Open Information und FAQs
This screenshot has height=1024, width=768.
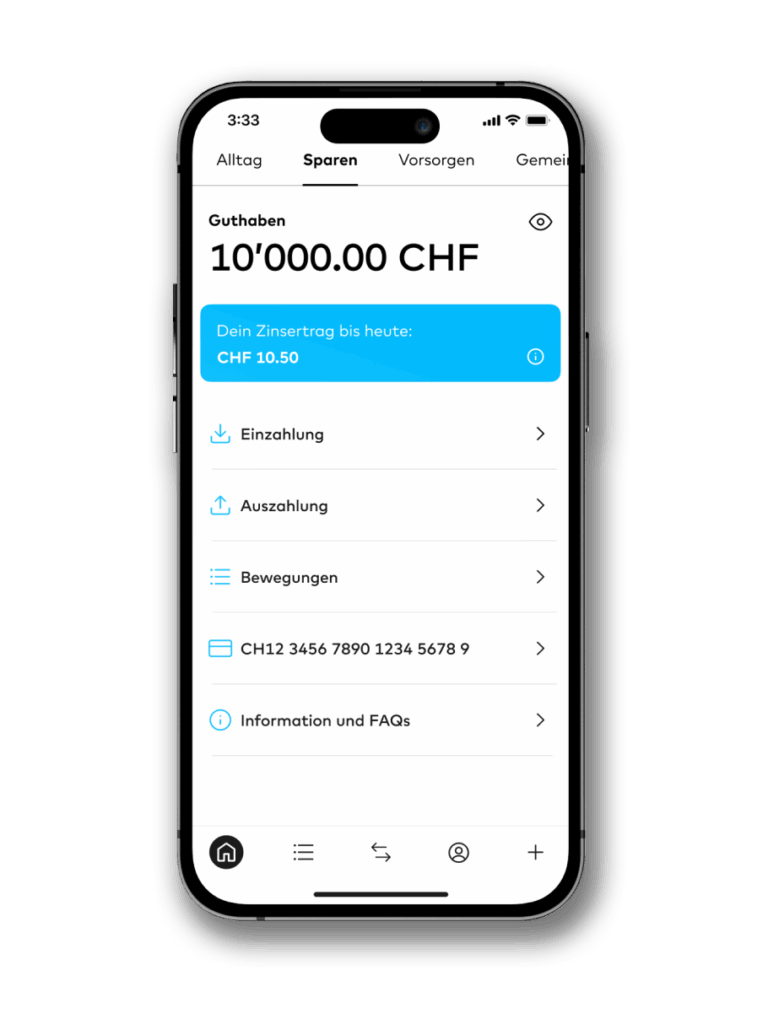380,720
